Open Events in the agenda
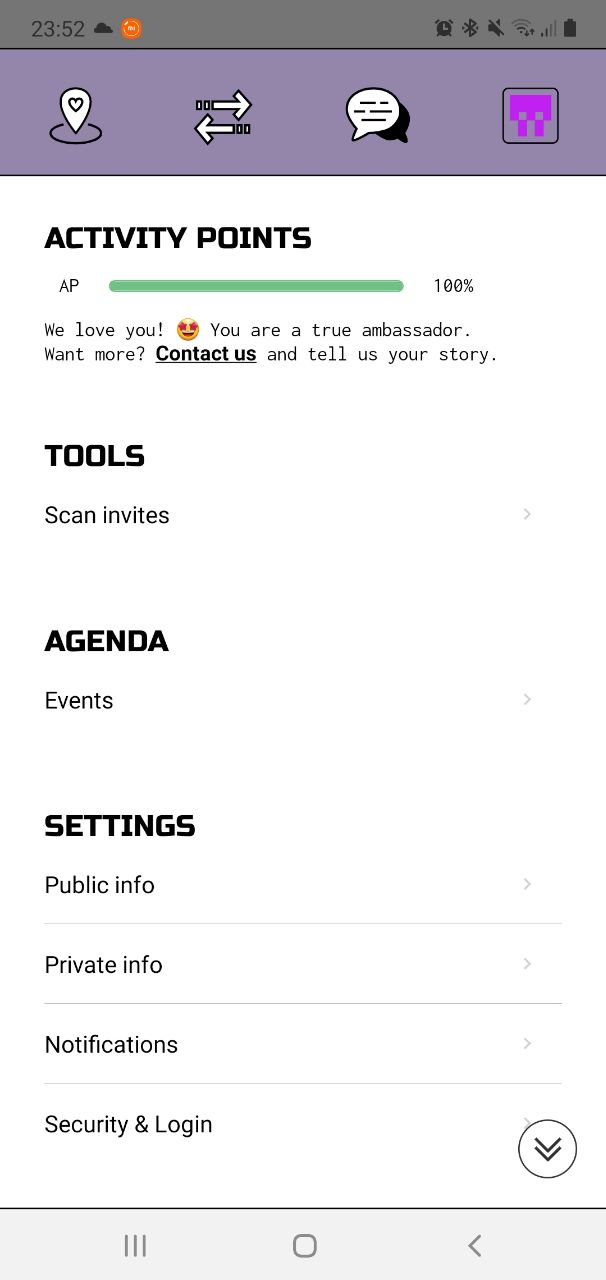606x1280 pixels. (303, 700)
